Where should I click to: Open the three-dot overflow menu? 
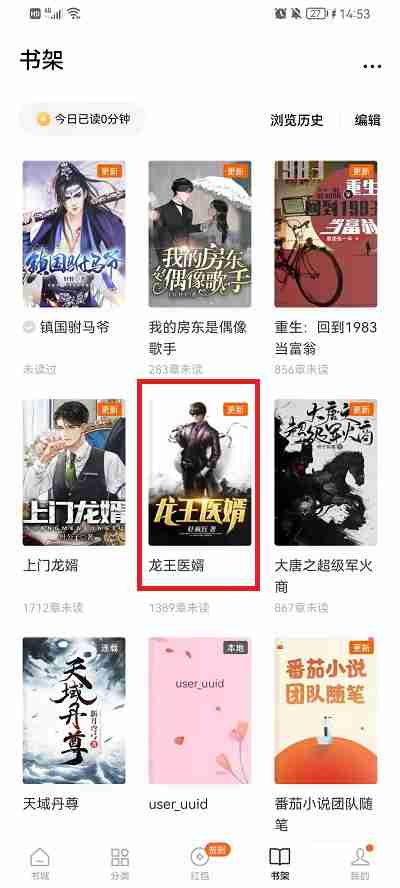(x=372, y=66)
